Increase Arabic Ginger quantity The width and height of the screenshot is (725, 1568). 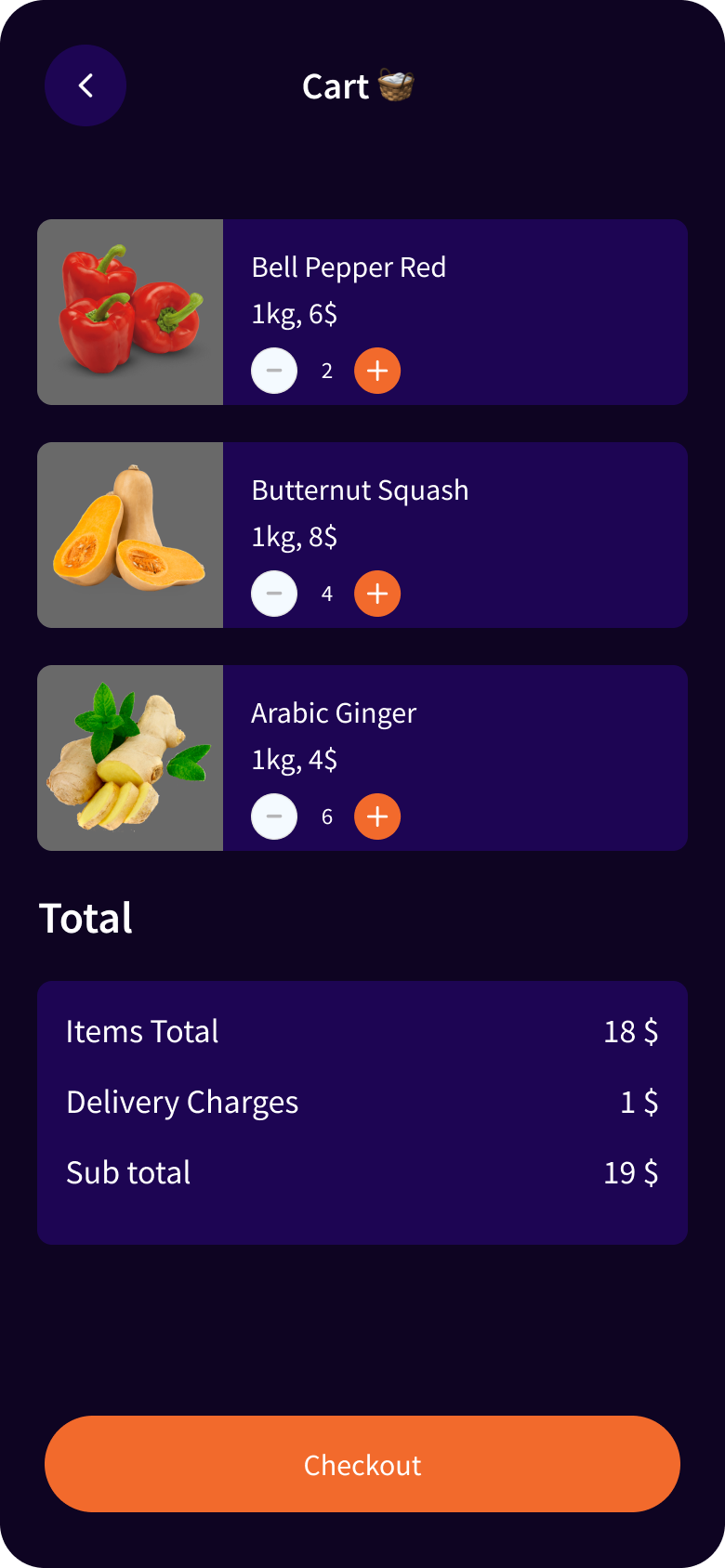point(377,817)
